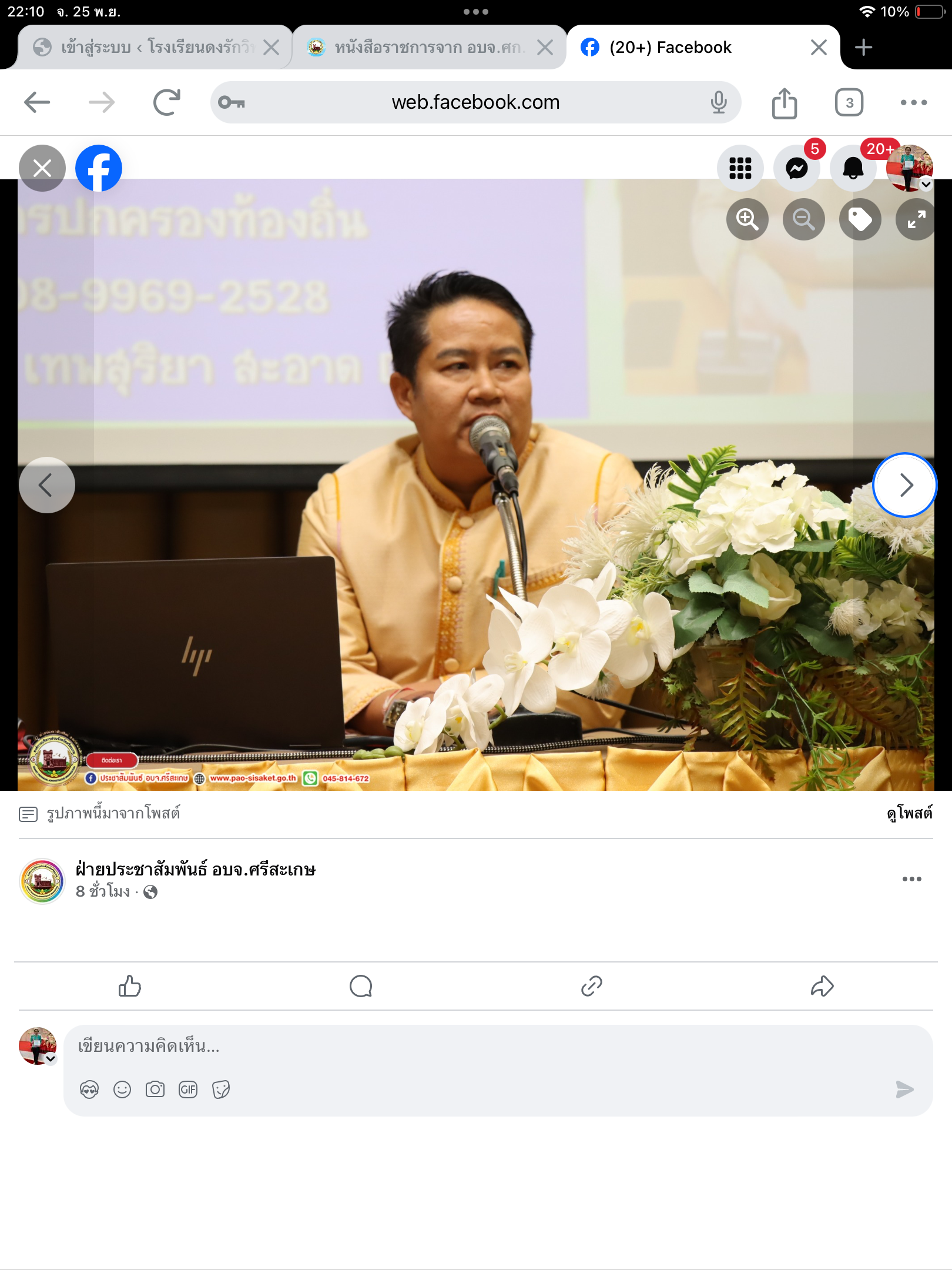Enter fullscreen photo mode
Image resolution: width=952 pixels, height=1270 pixels.
[x=916, y=220]
